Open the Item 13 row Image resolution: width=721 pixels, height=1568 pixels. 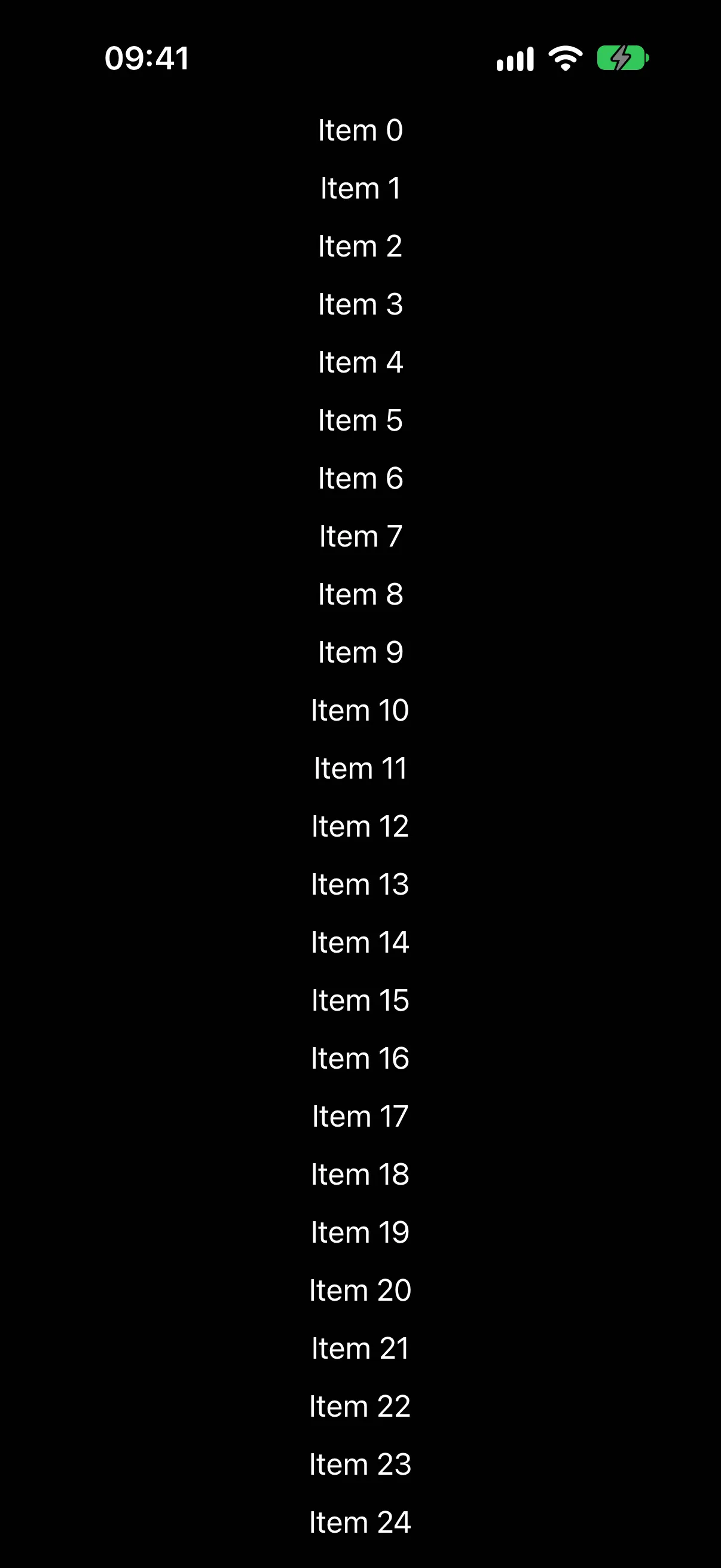click(360, 884)
